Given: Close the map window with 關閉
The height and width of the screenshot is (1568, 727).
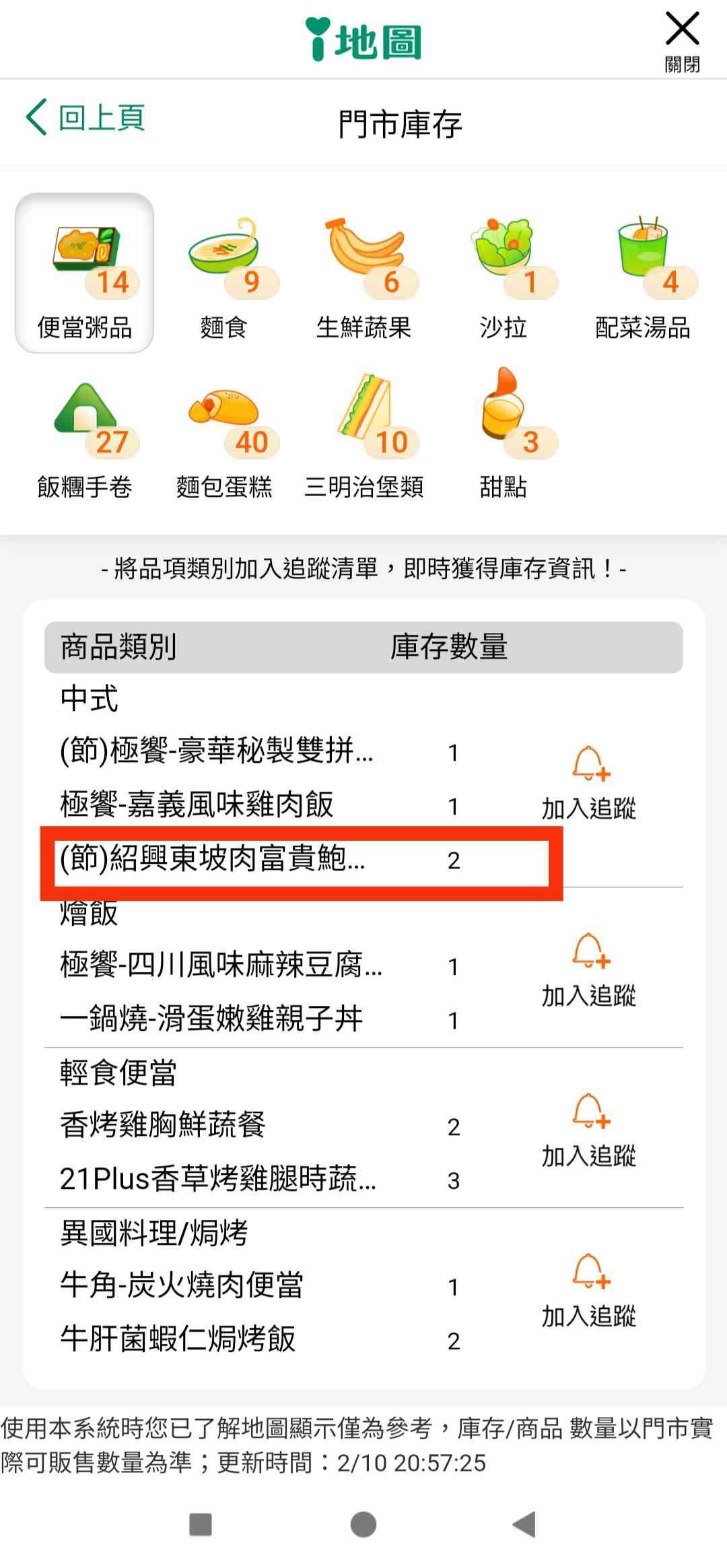Looking at the screenshot, I should [682, 40].
